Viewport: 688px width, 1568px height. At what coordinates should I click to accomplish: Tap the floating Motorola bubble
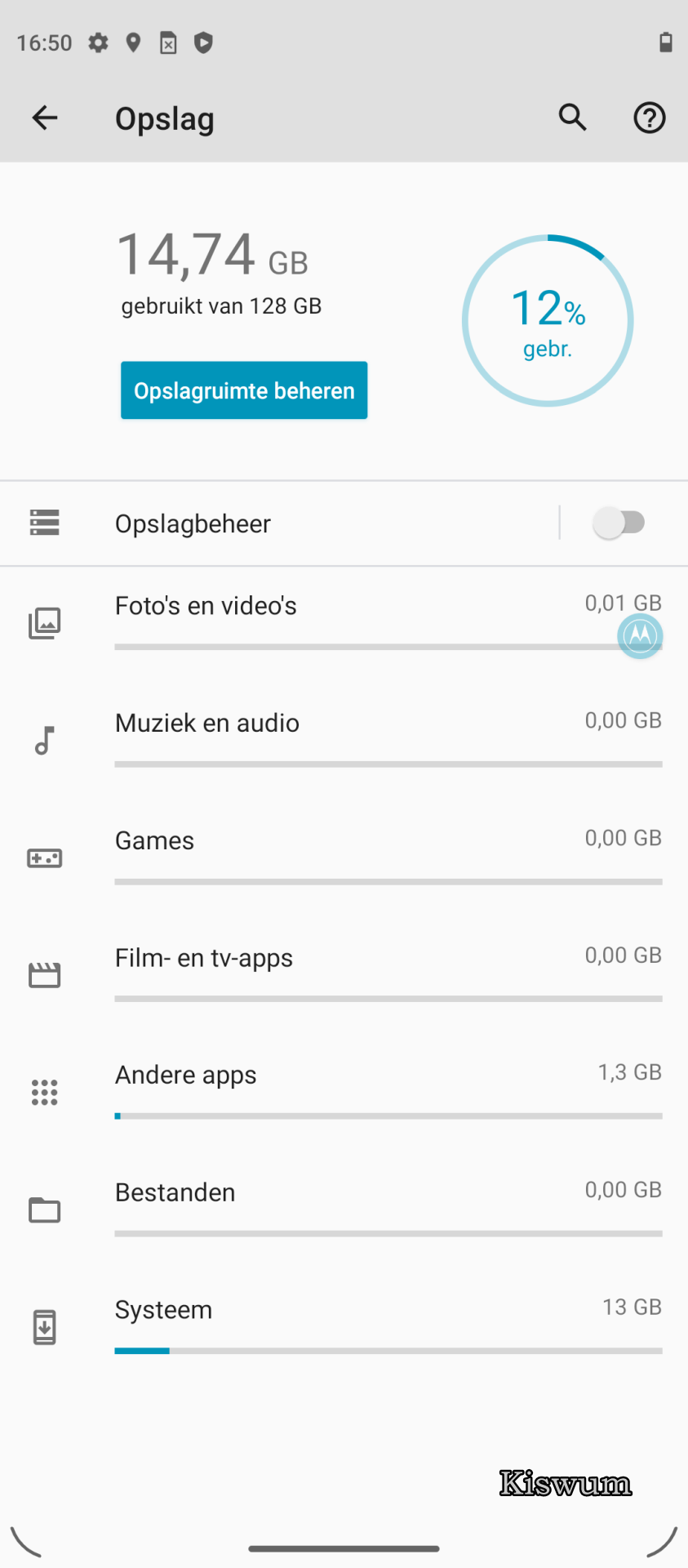(640, 635)
